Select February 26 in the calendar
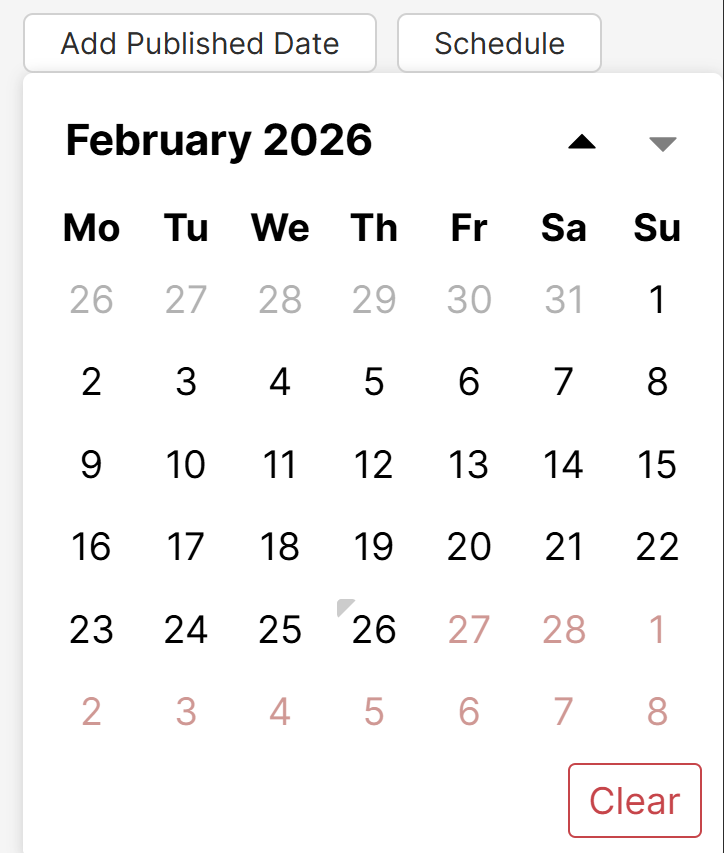This screenshot has width=724, height=853. coord(374,630)
